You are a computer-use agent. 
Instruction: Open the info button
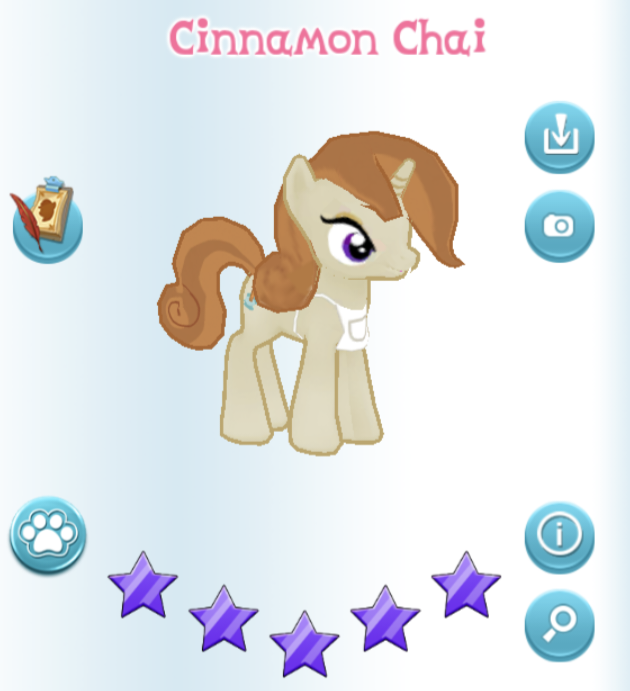[x=559, y=537]
